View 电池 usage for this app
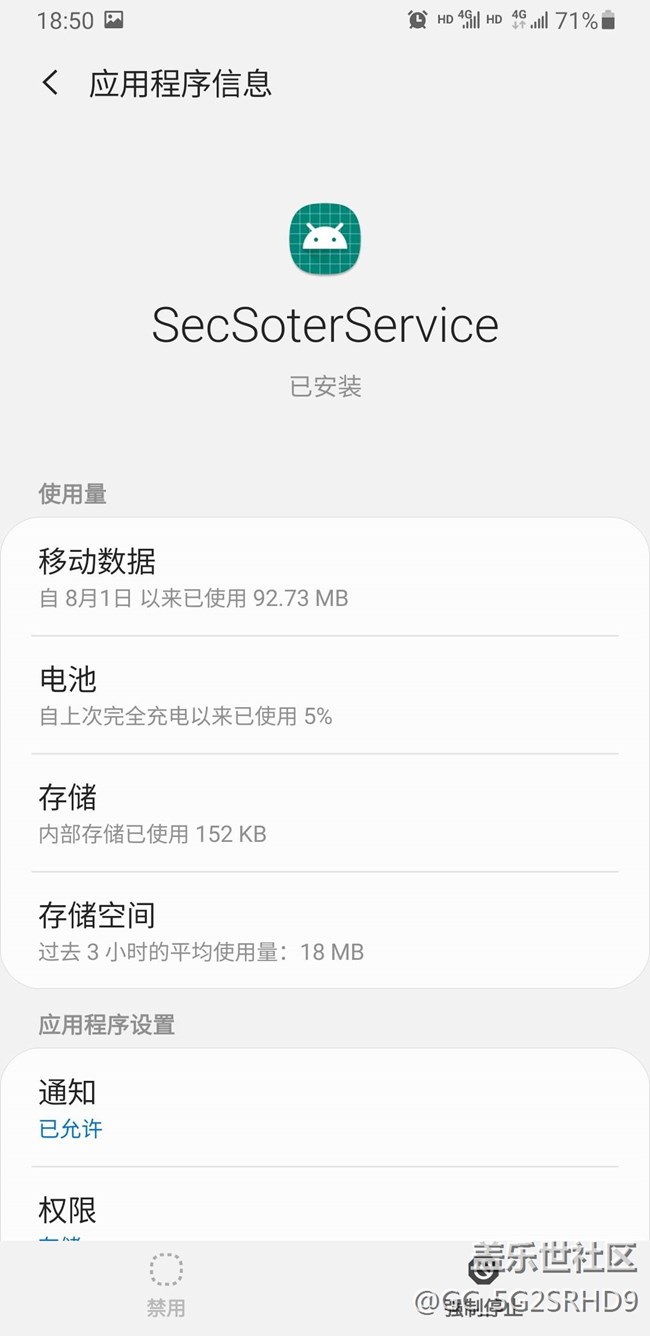The image size is (650, 1336). click(324, 695)
